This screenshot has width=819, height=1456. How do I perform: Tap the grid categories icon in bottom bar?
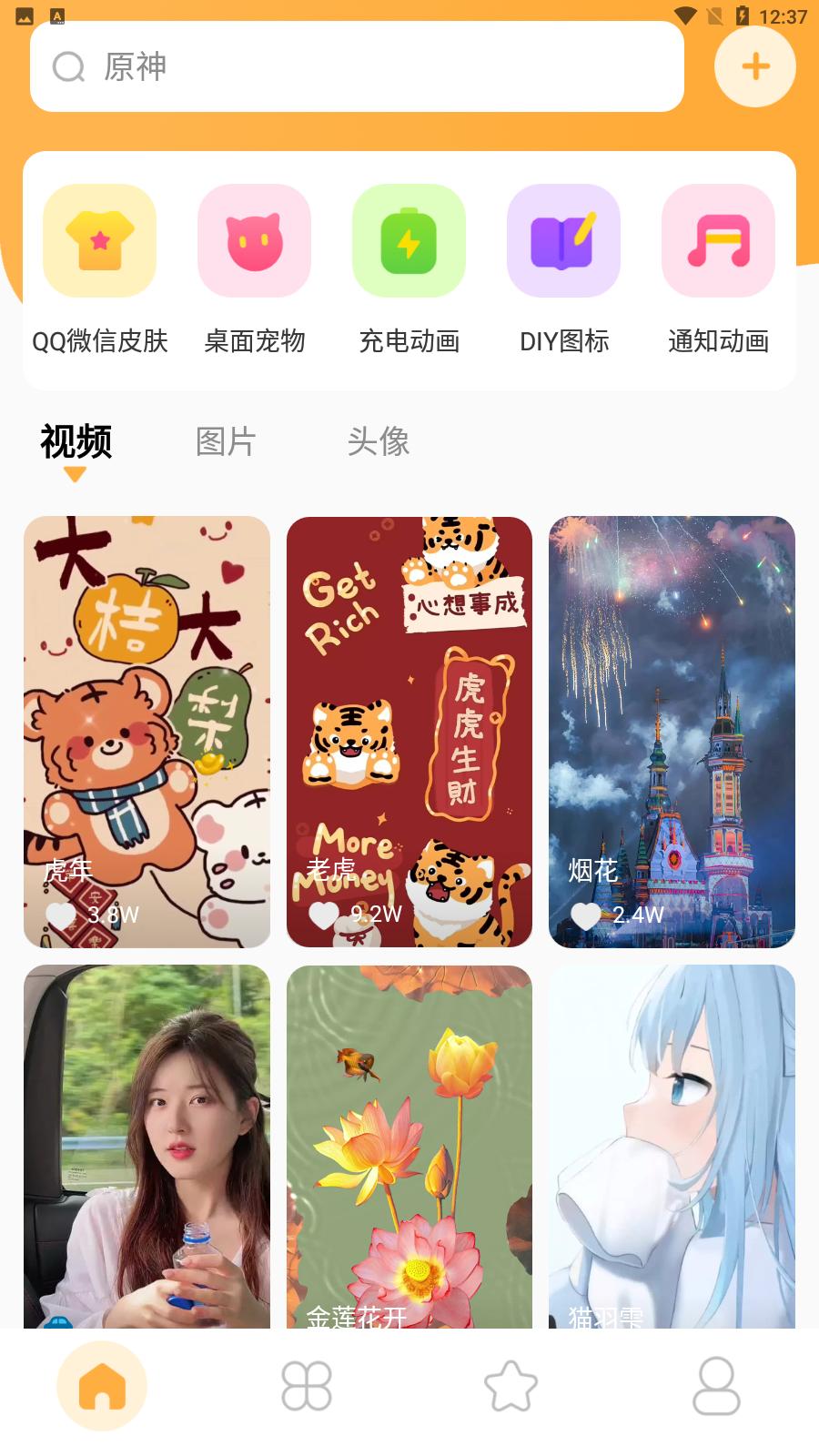point(306,1384)
